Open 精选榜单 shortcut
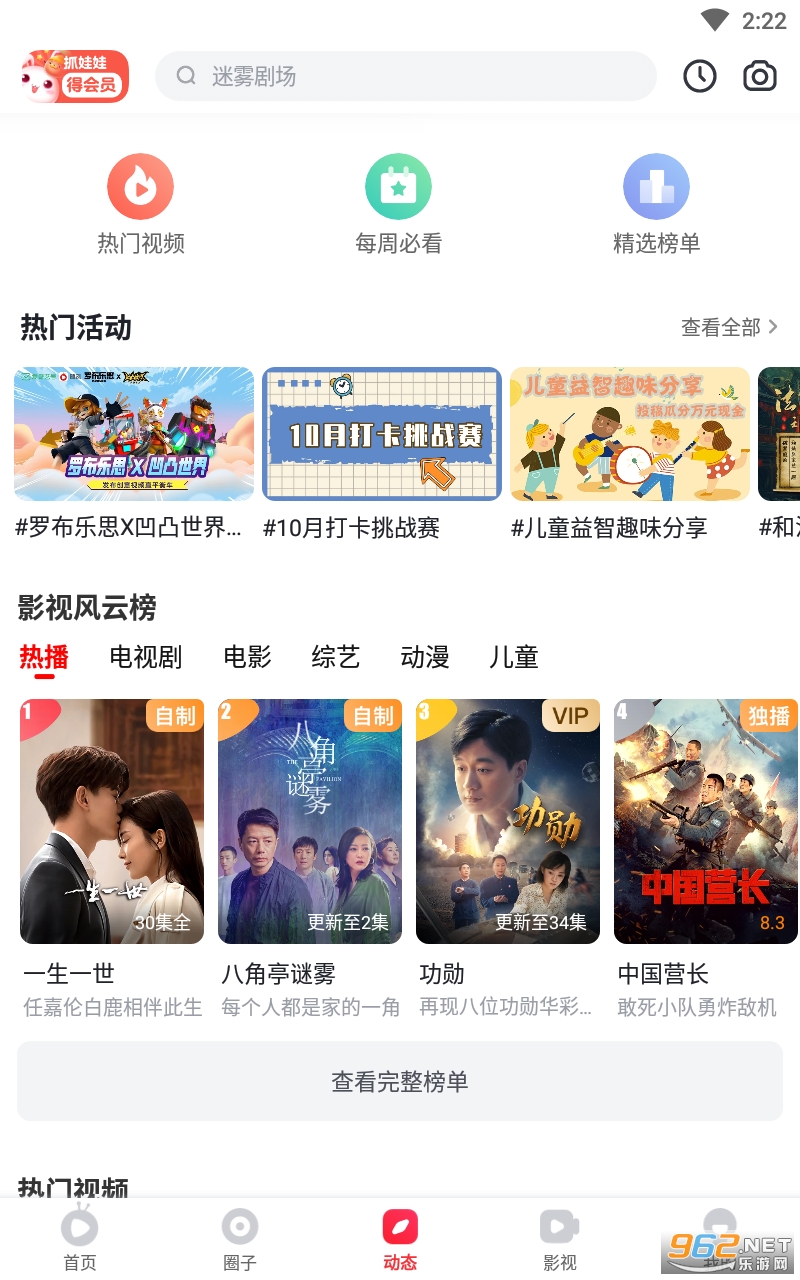The image size is (800, 1280). 656,204
